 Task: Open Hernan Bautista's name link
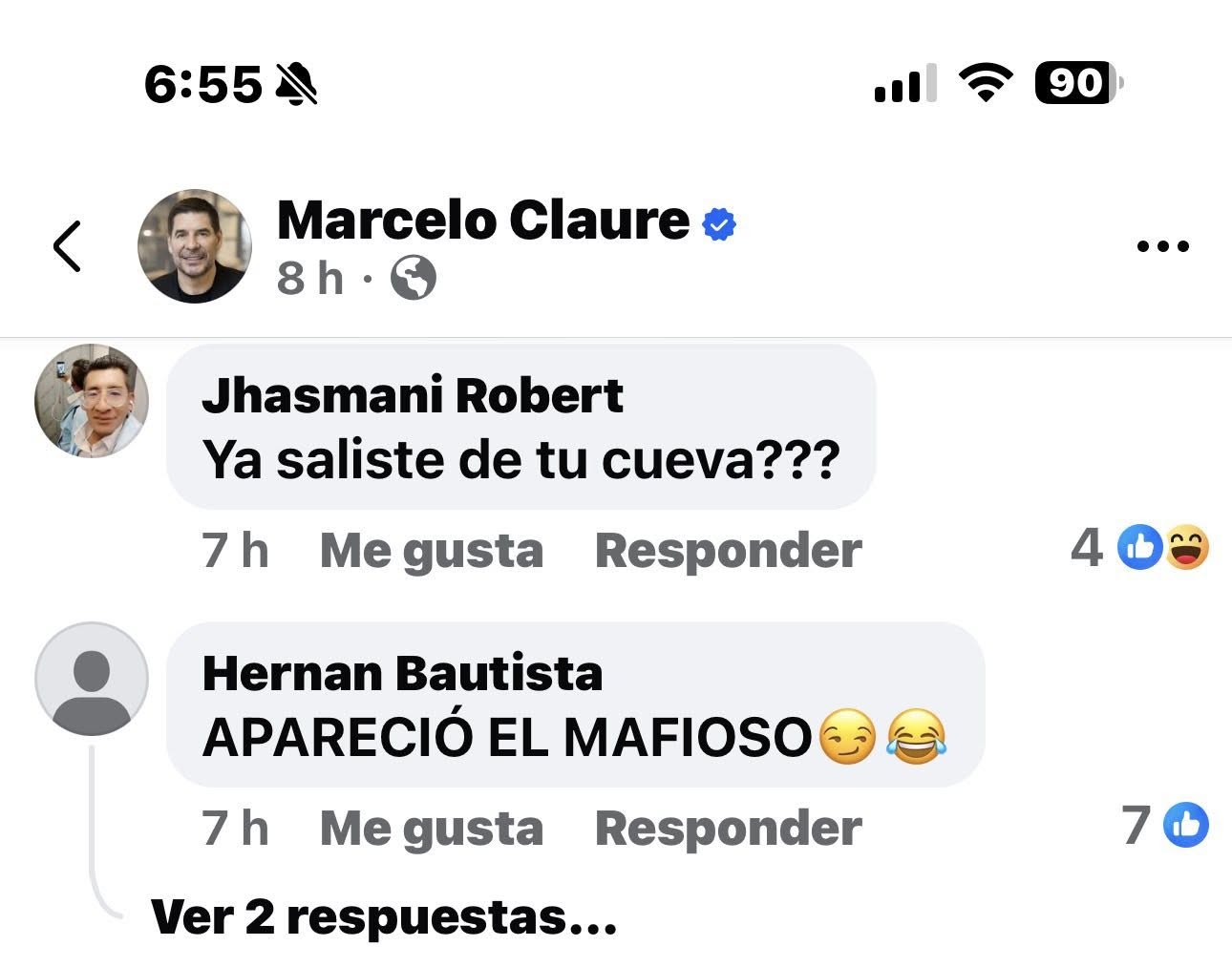pos(402,673)
